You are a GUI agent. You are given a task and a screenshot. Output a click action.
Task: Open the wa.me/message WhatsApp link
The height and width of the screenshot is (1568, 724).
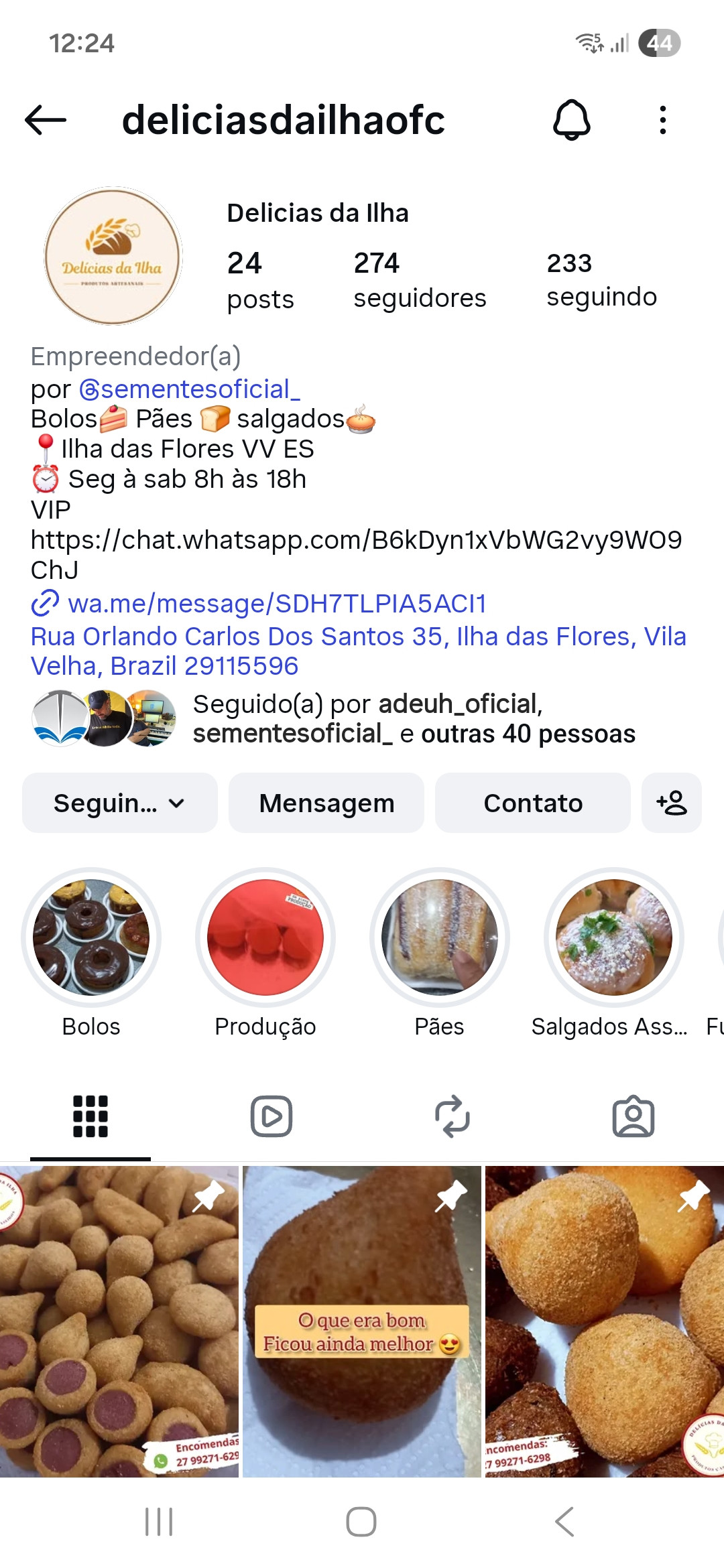(x=276, y=604)
